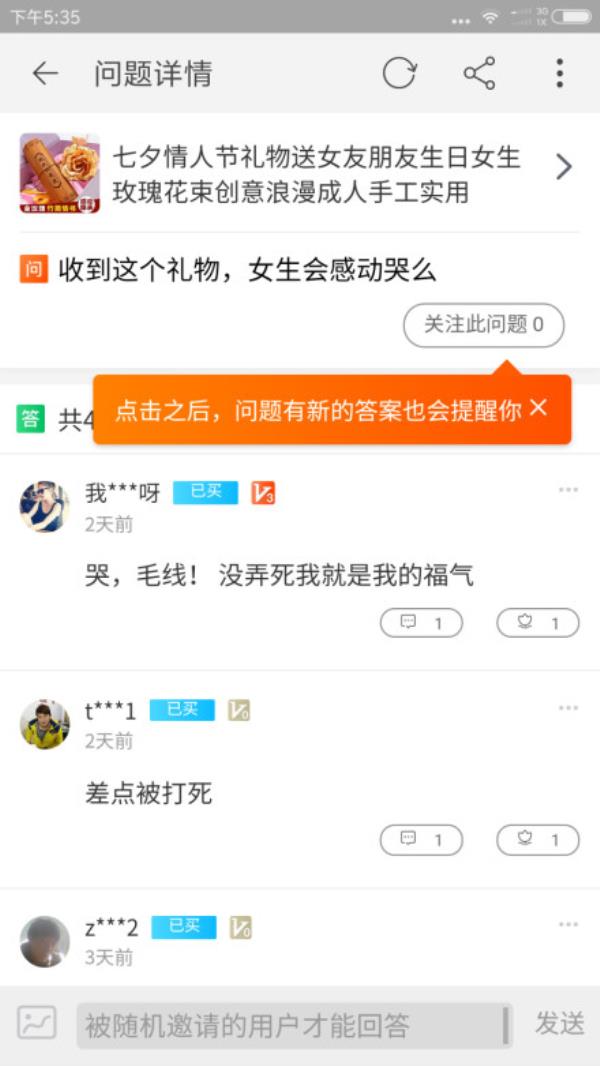The height and width of the screenshot is (1066, 600).
Task: Refresh the question details
Action: point(399,73)
